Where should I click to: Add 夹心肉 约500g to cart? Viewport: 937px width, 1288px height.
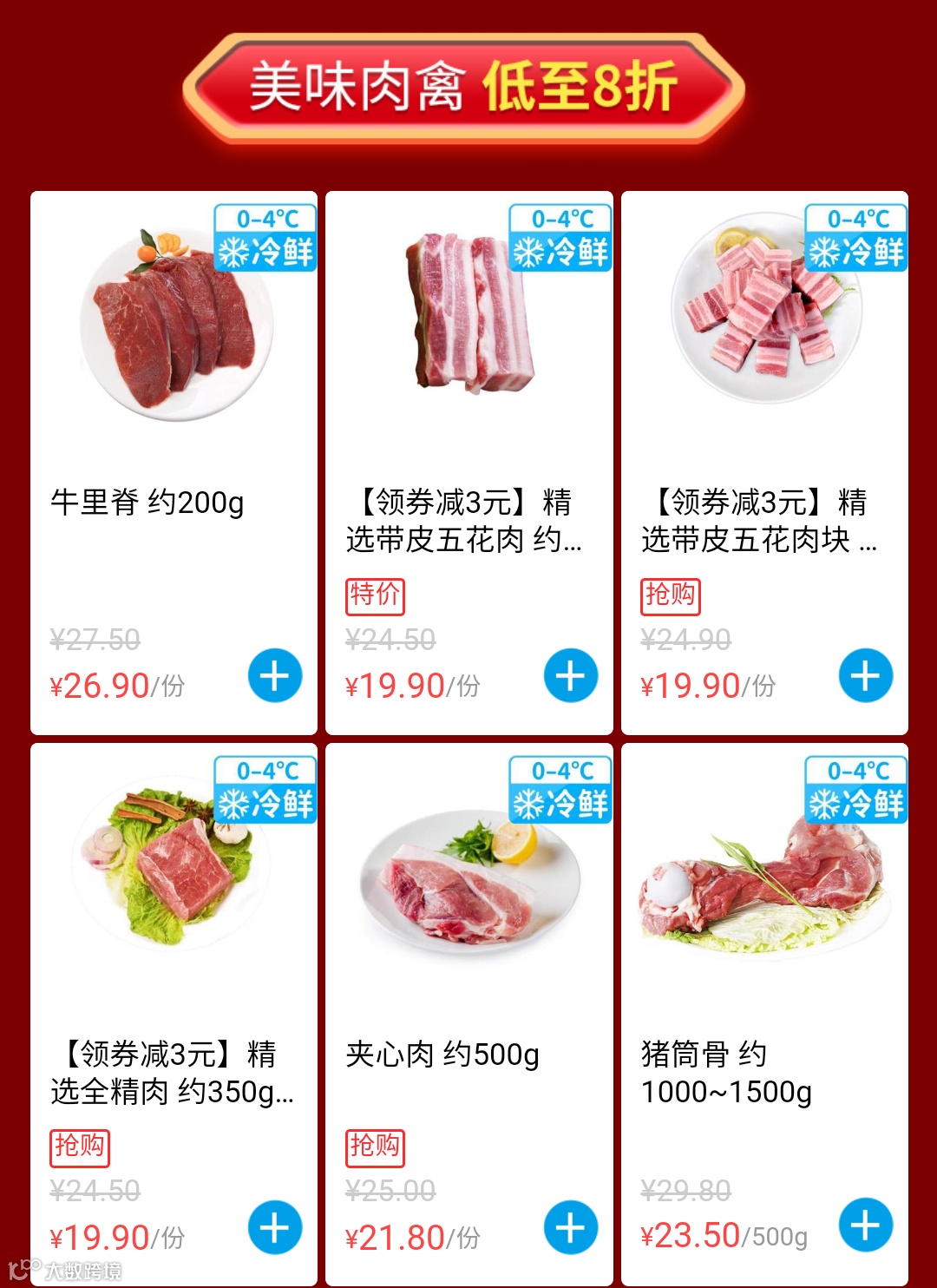570,1227
